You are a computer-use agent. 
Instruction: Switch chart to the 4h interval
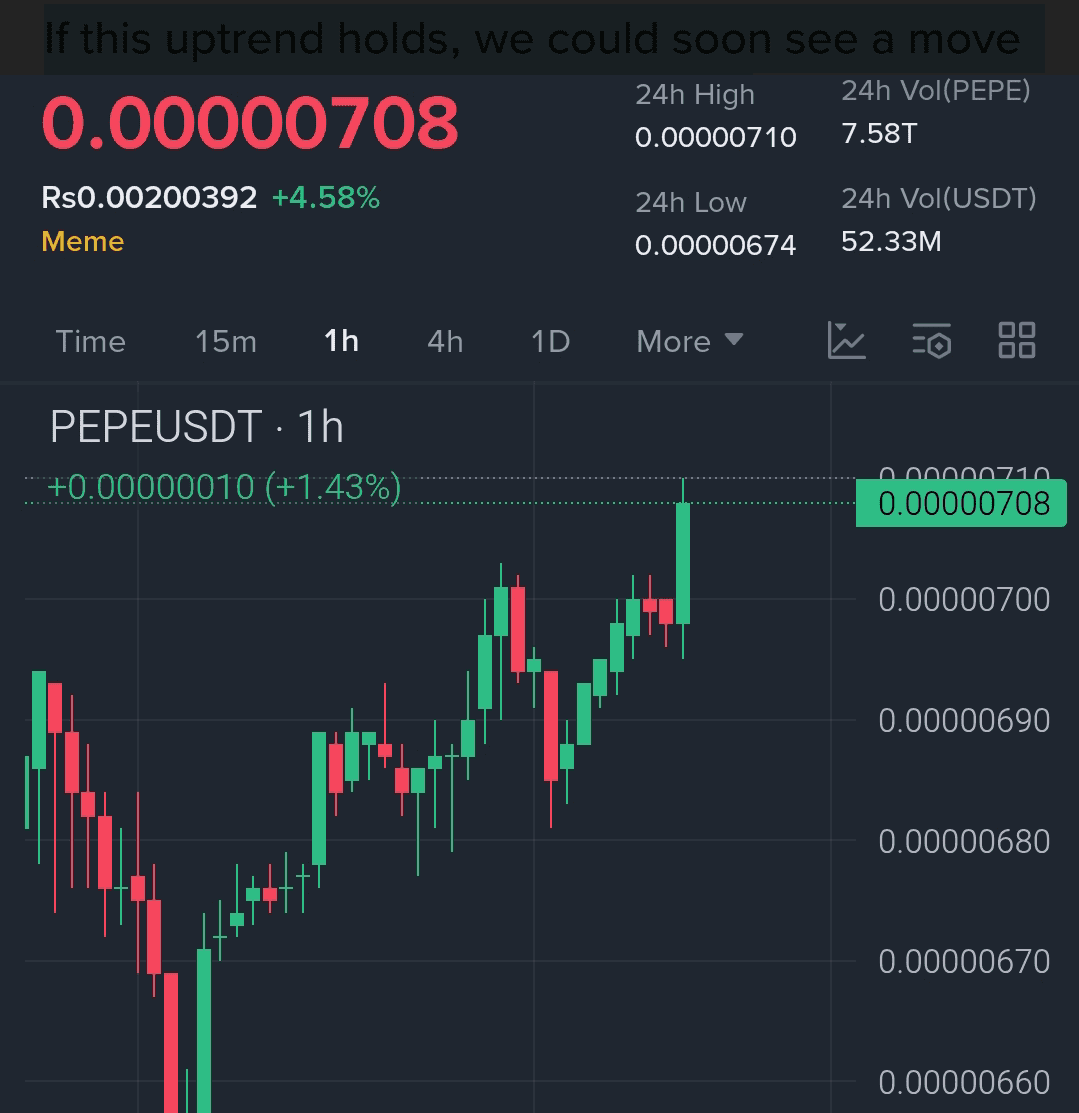[445, 342]
